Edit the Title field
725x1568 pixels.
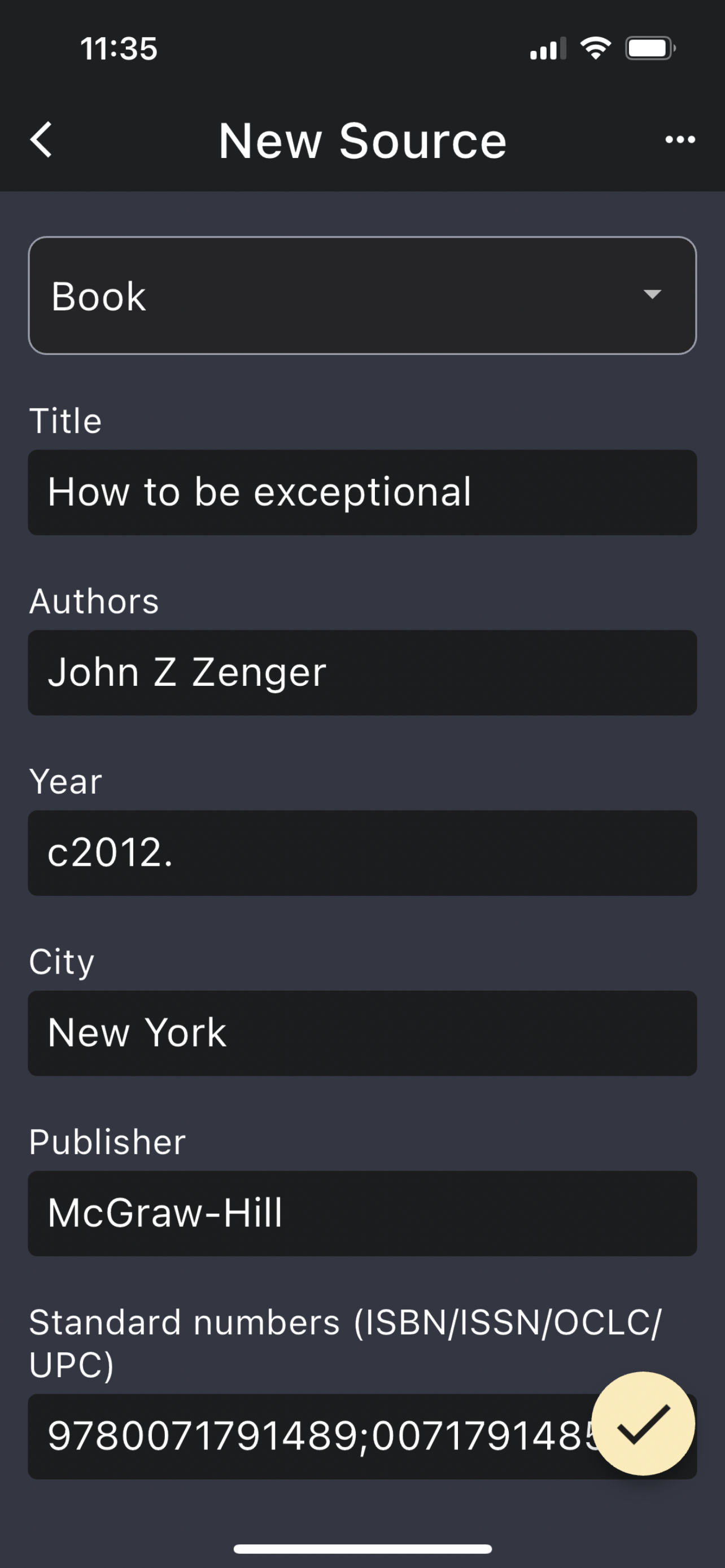(x=362, y=492)
